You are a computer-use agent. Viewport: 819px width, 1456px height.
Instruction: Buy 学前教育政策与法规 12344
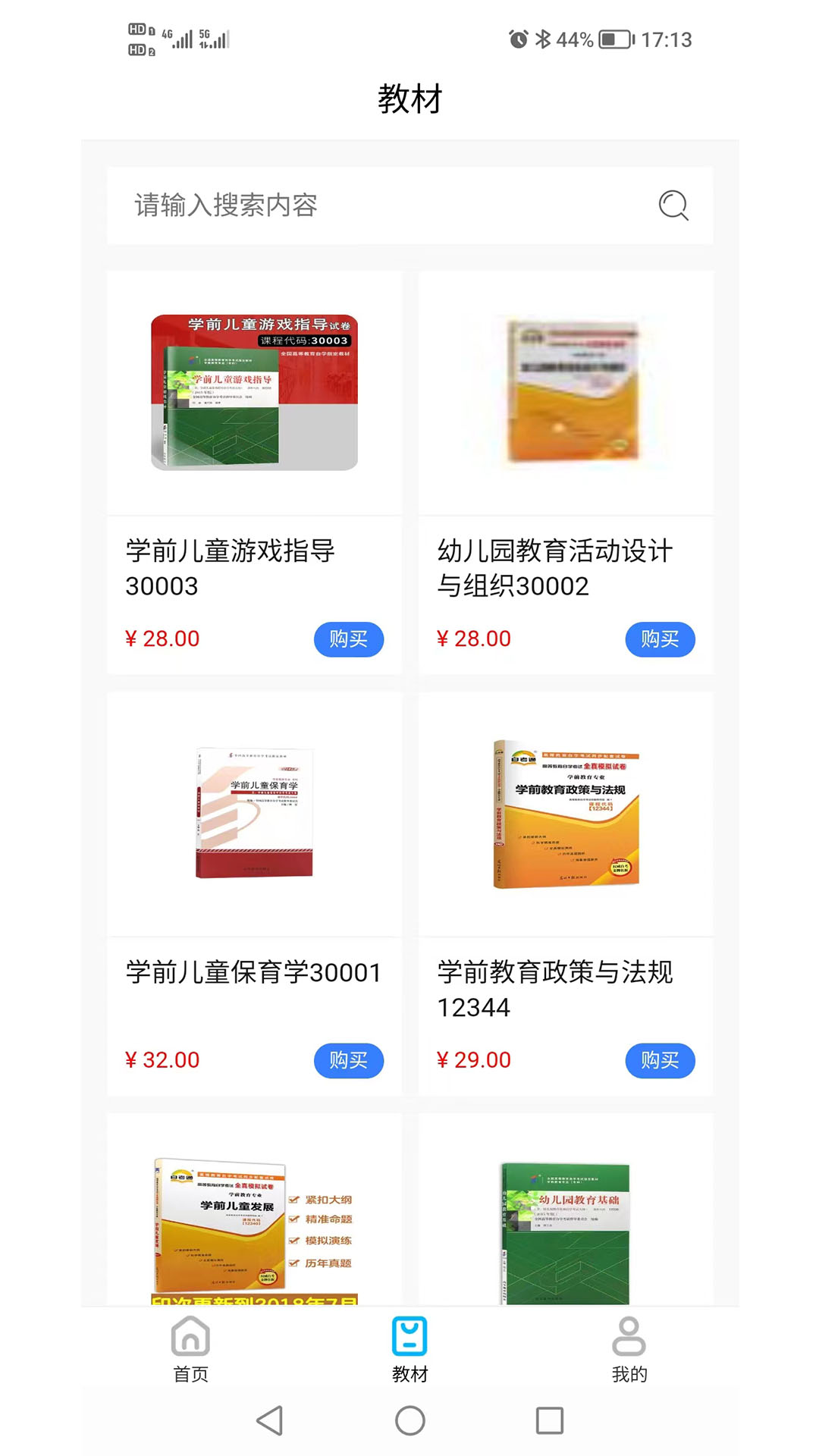click(x=661, y=1061)
